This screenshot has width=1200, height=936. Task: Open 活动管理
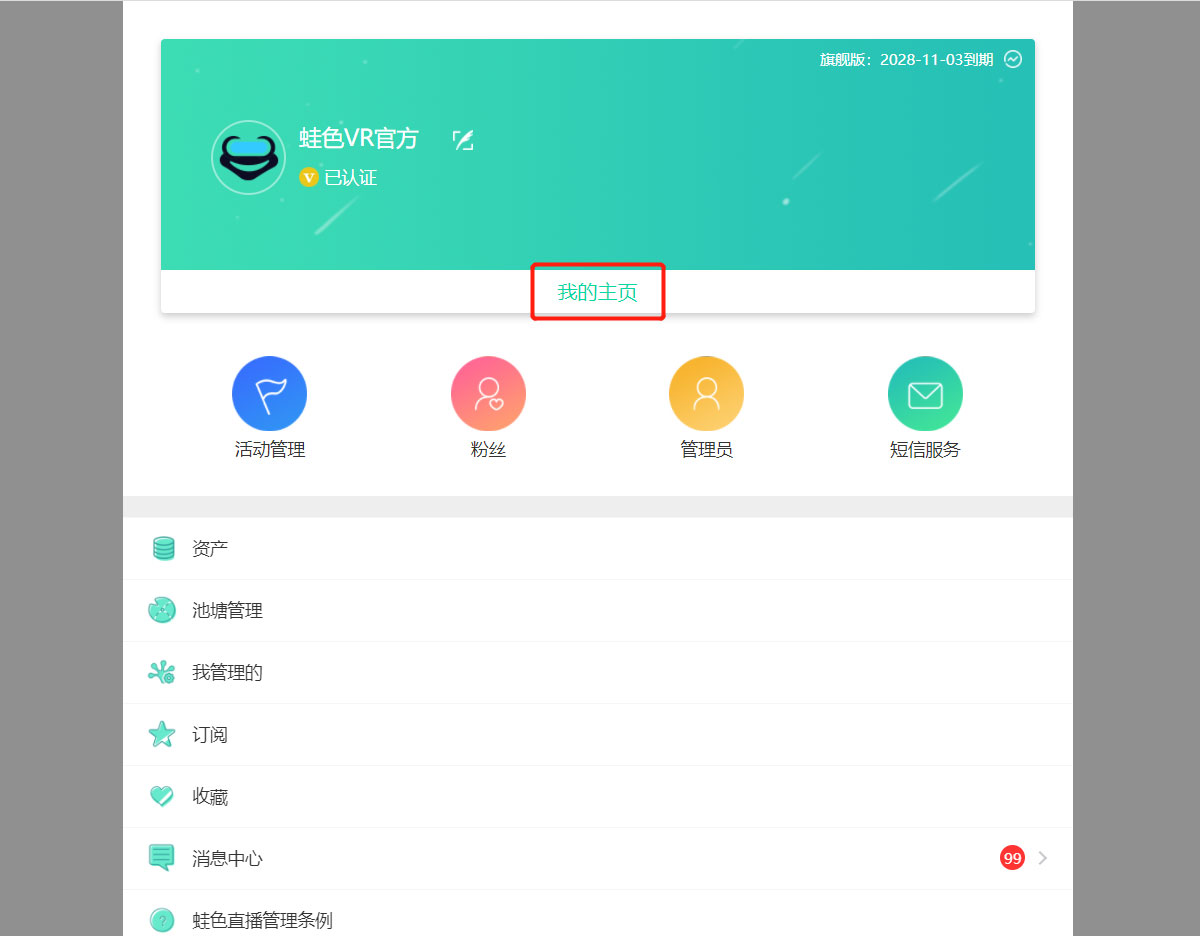click(269, 408)
